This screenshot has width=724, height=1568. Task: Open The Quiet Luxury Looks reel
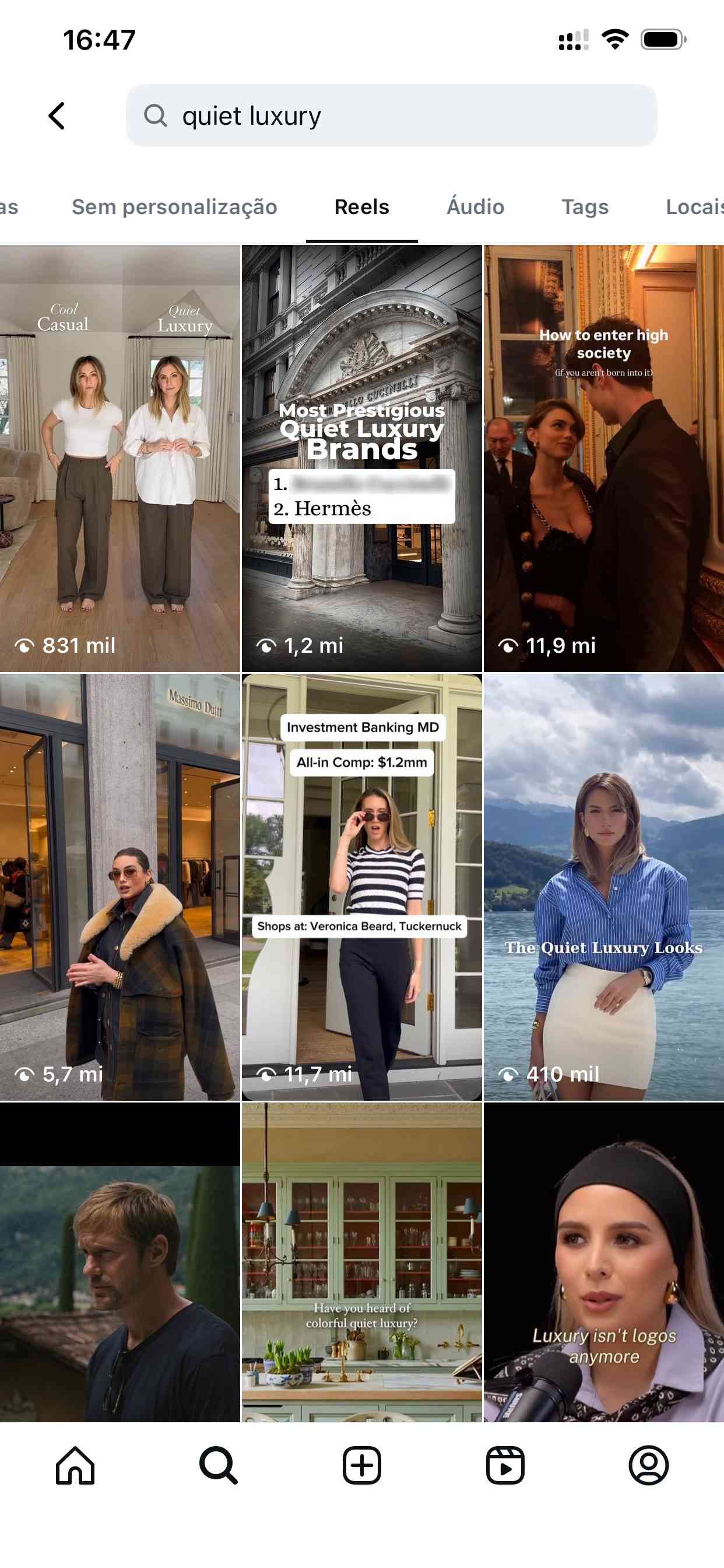click(x=603, y=886)
